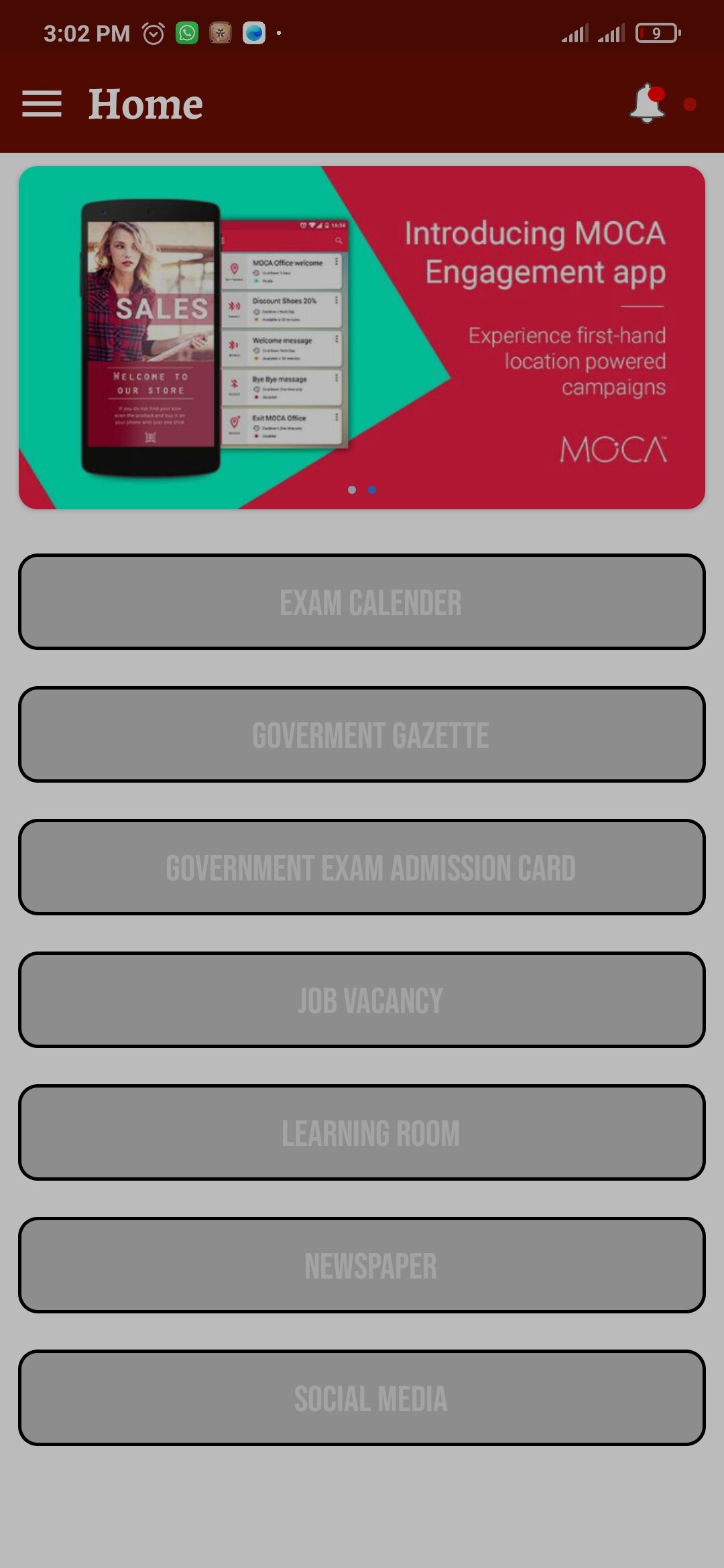Tap the Social Media button
Viewport: 724px width, 1568px height.
click(x=362, y=1398)
